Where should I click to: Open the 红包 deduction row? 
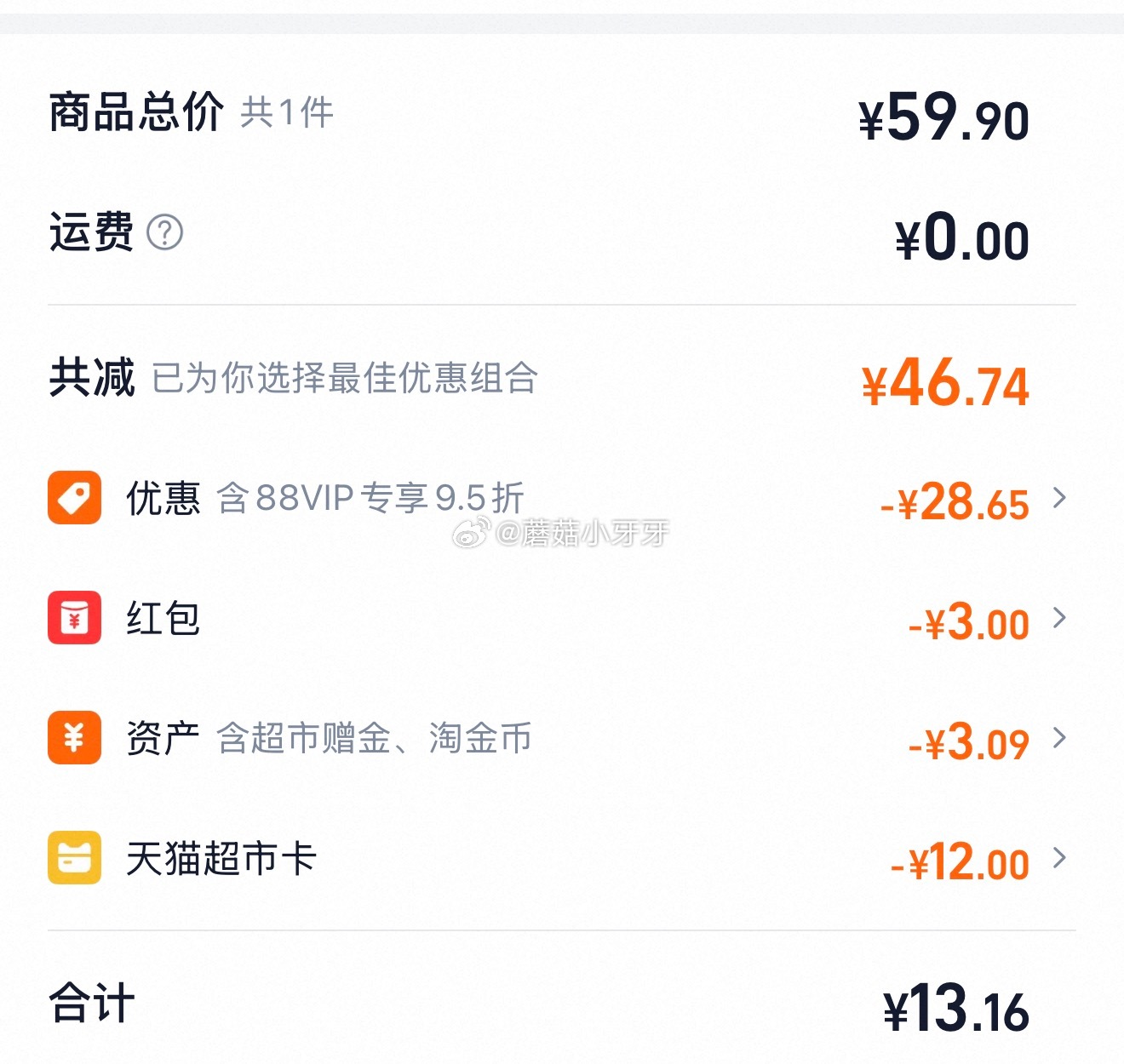click(1058, 618)
